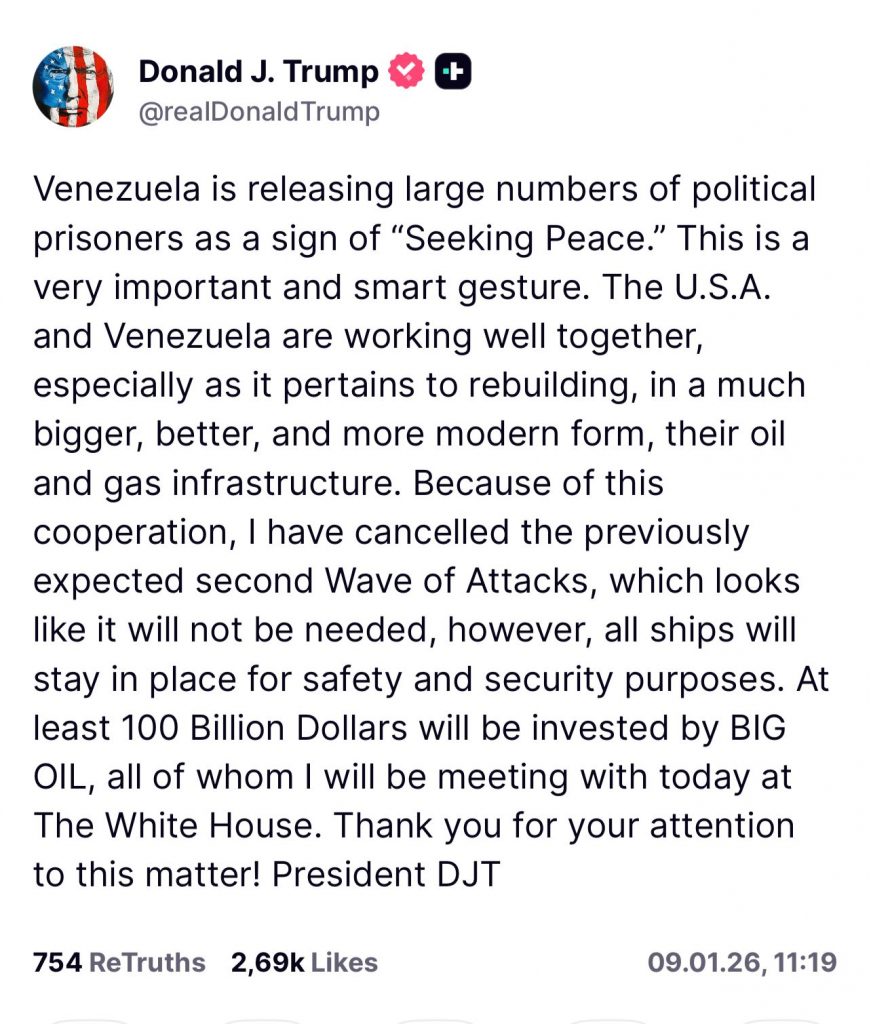View the 2,69k Likes list
This screenshot has width=871, height=1024.
click(x=304, y=963)
